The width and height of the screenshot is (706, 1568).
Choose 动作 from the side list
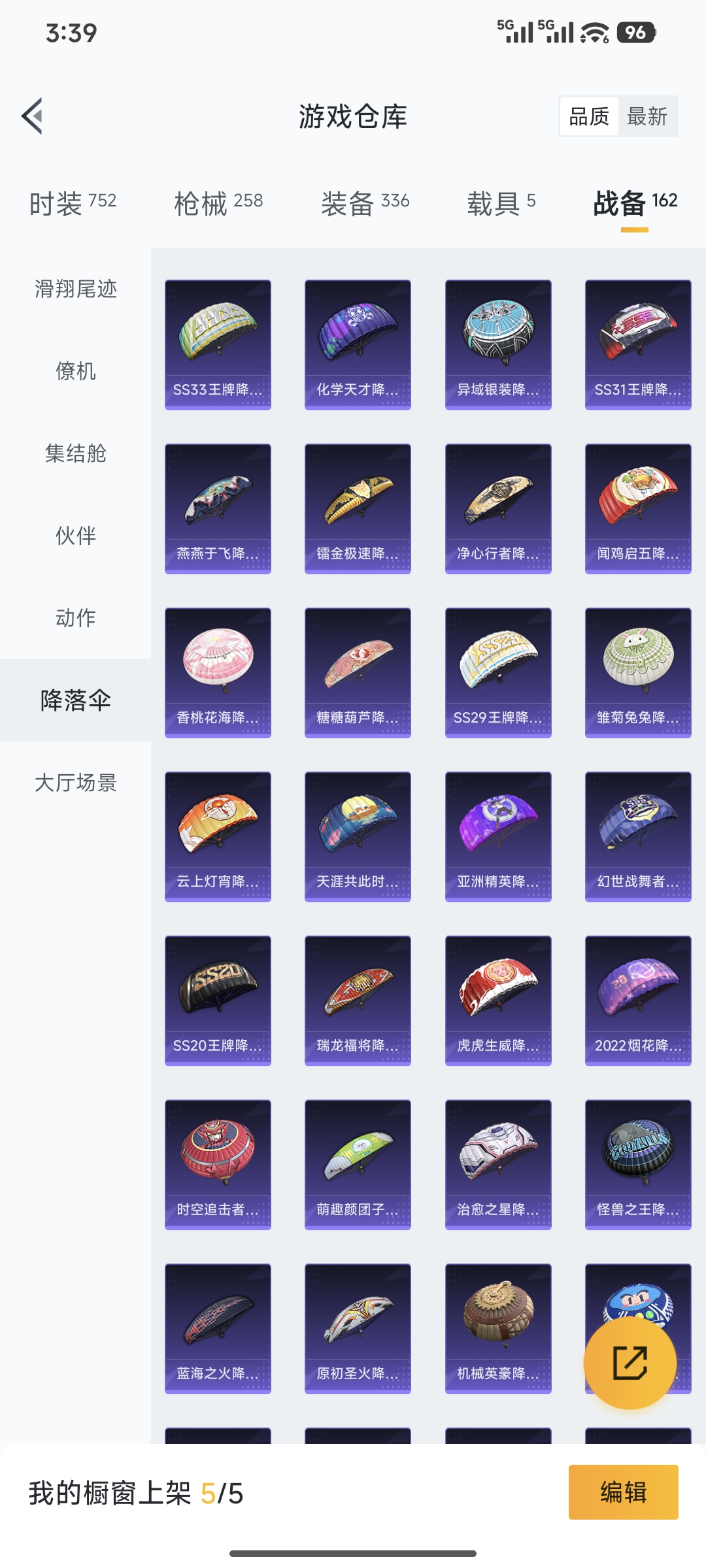pyautogui.click(x=76, y=618)
